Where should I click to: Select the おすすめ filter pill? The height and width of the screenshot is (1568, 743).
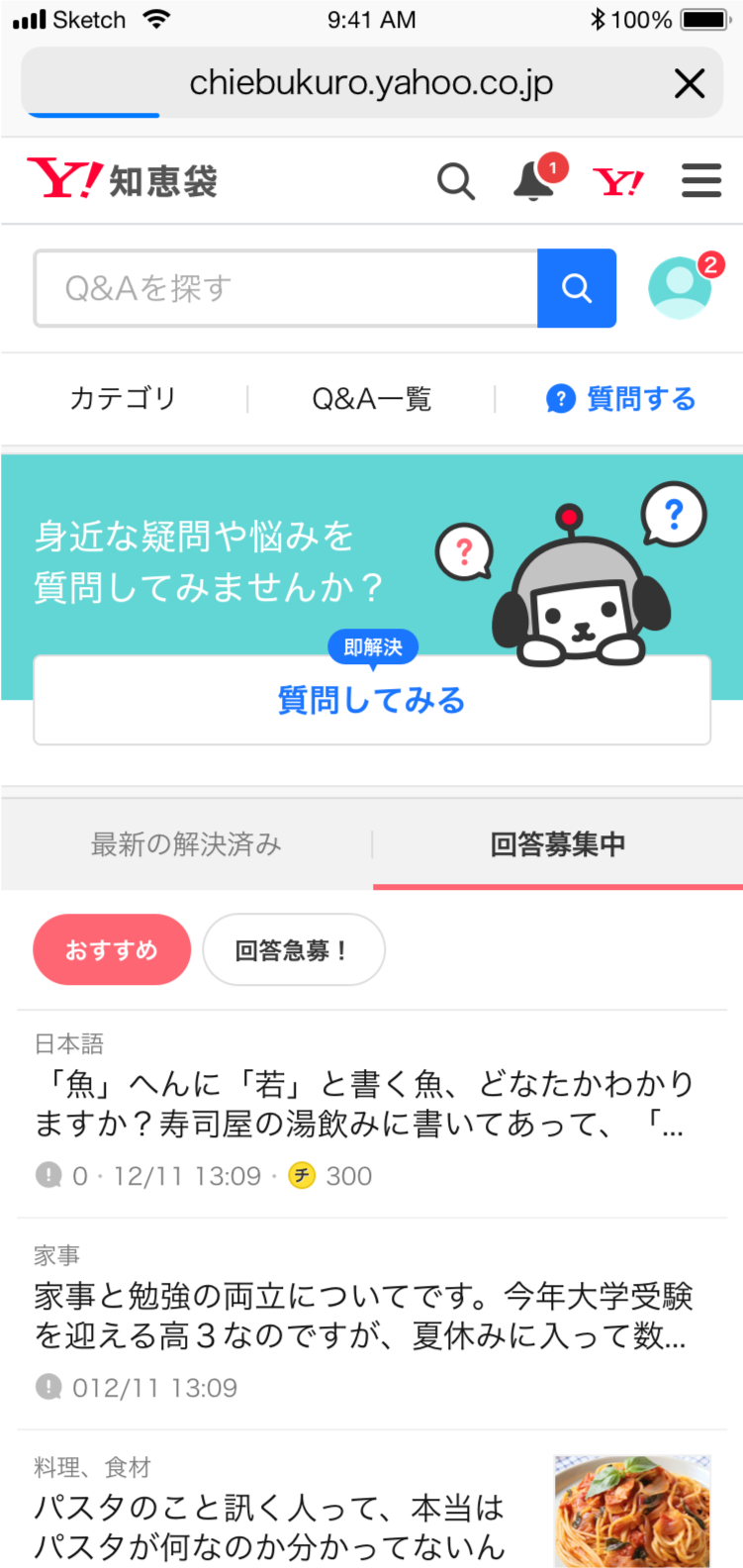tap(112, 949)
